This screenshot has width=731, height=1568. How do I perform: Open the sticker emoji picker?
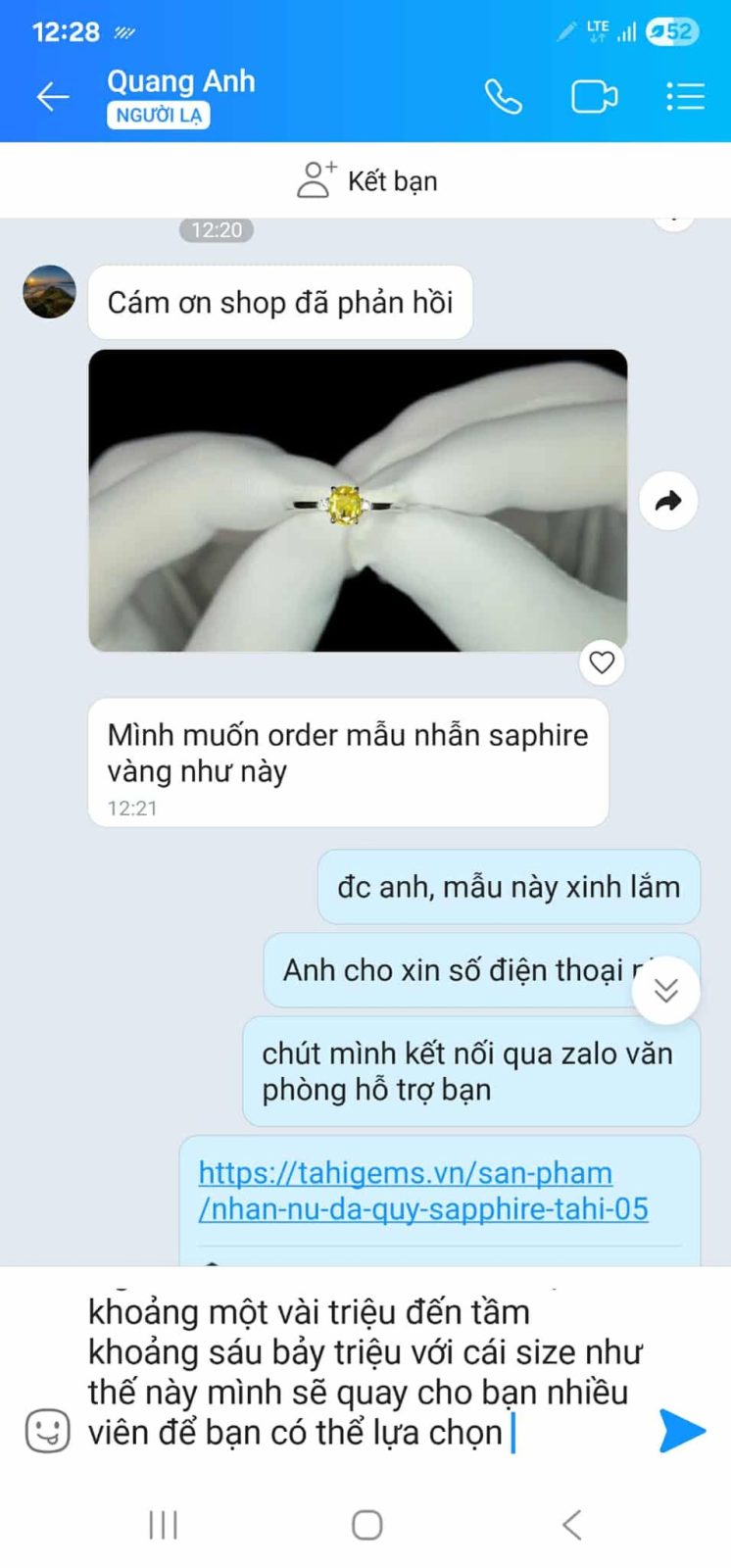tap(47, 1432)
